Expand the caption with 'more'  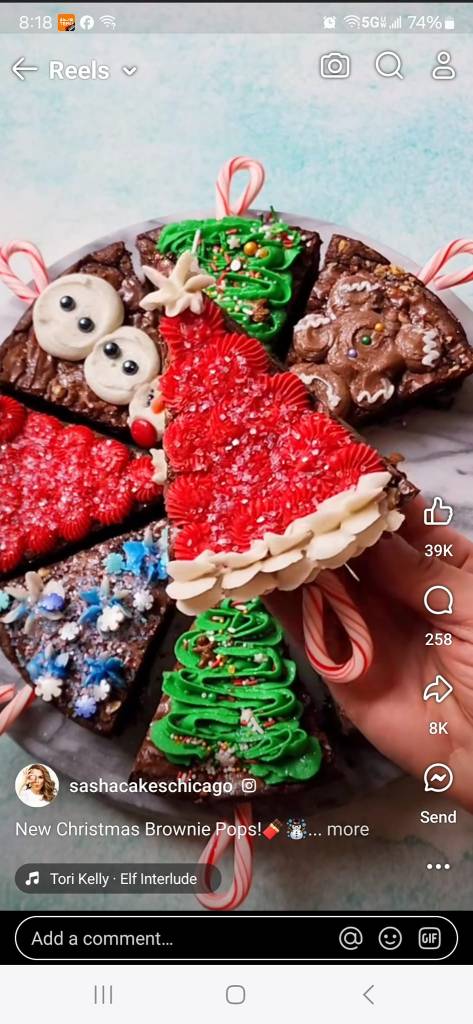coord(348,829)
